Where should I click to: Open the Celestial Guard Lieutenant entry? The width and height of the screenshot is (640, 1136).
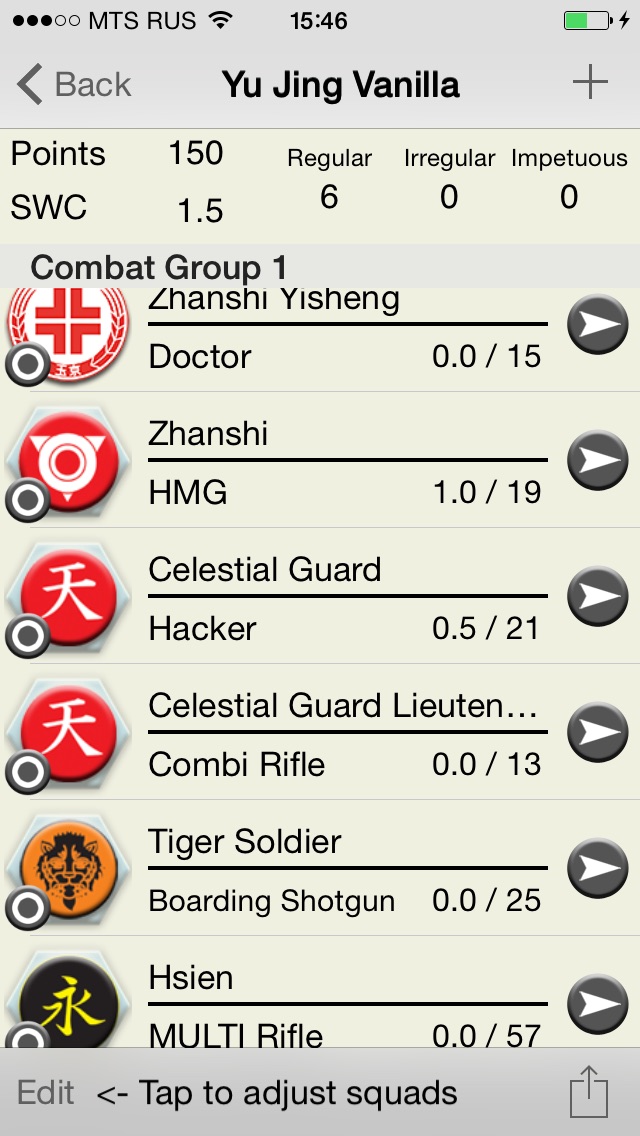click(x=340, y=734)
